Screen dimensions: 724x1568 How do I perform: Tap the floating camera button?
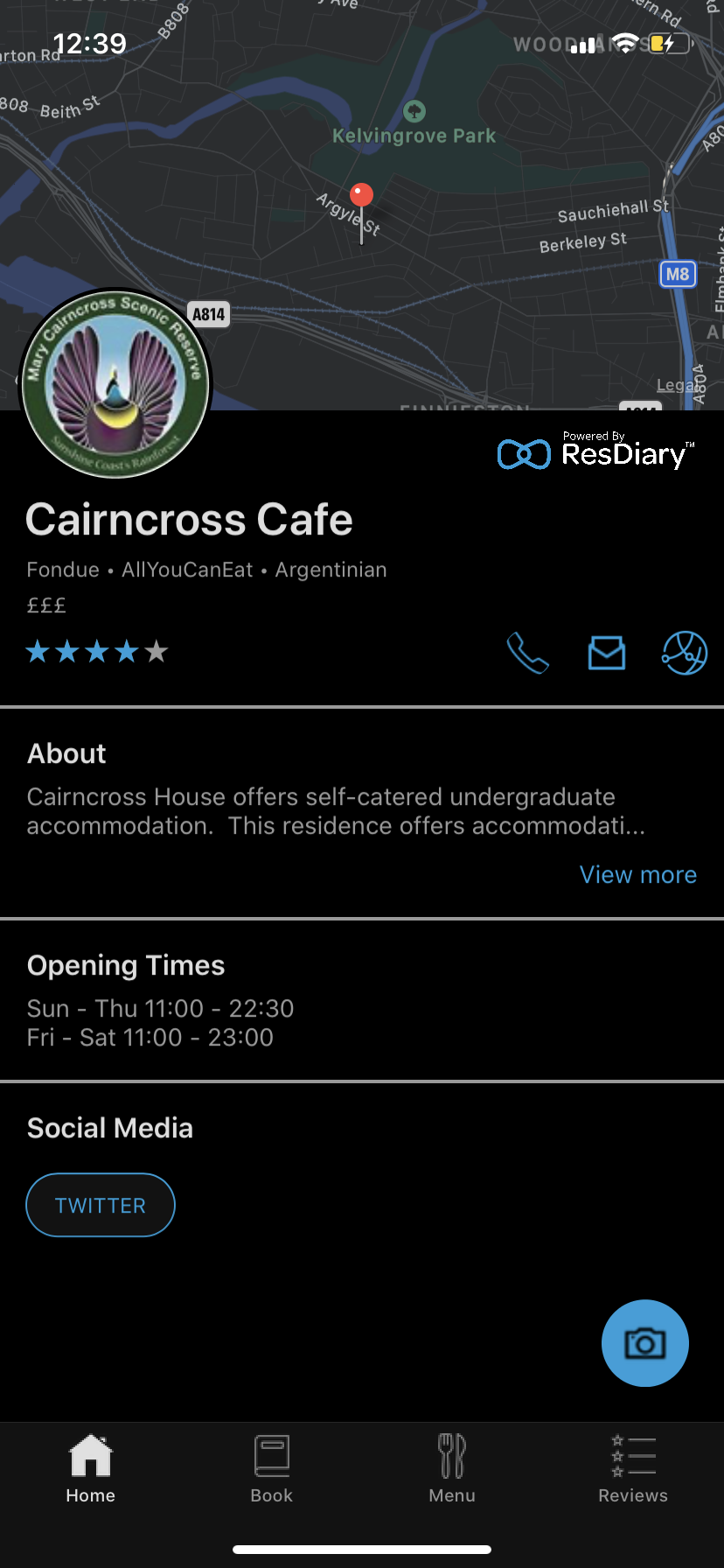point(644,1343)
